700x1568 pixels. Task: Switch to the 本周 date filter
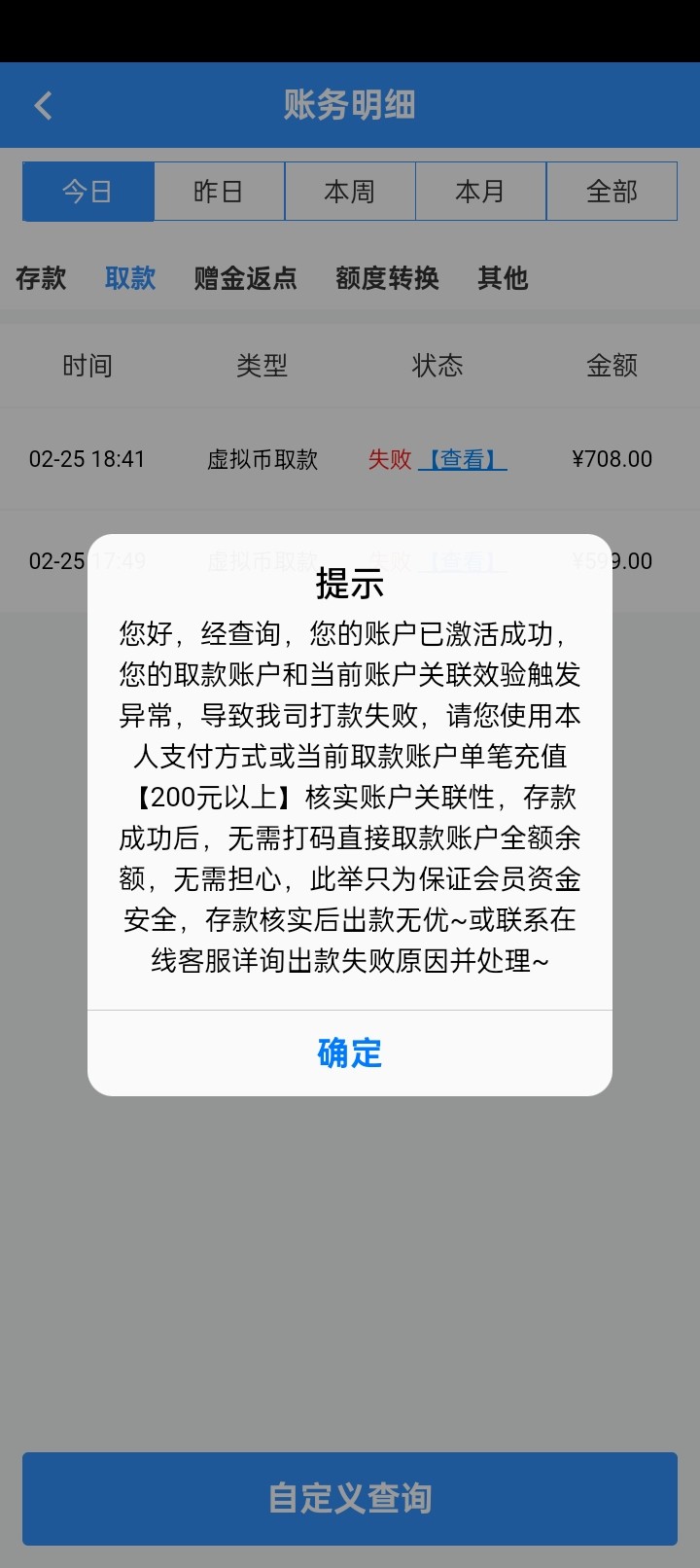tap(350, 192)
